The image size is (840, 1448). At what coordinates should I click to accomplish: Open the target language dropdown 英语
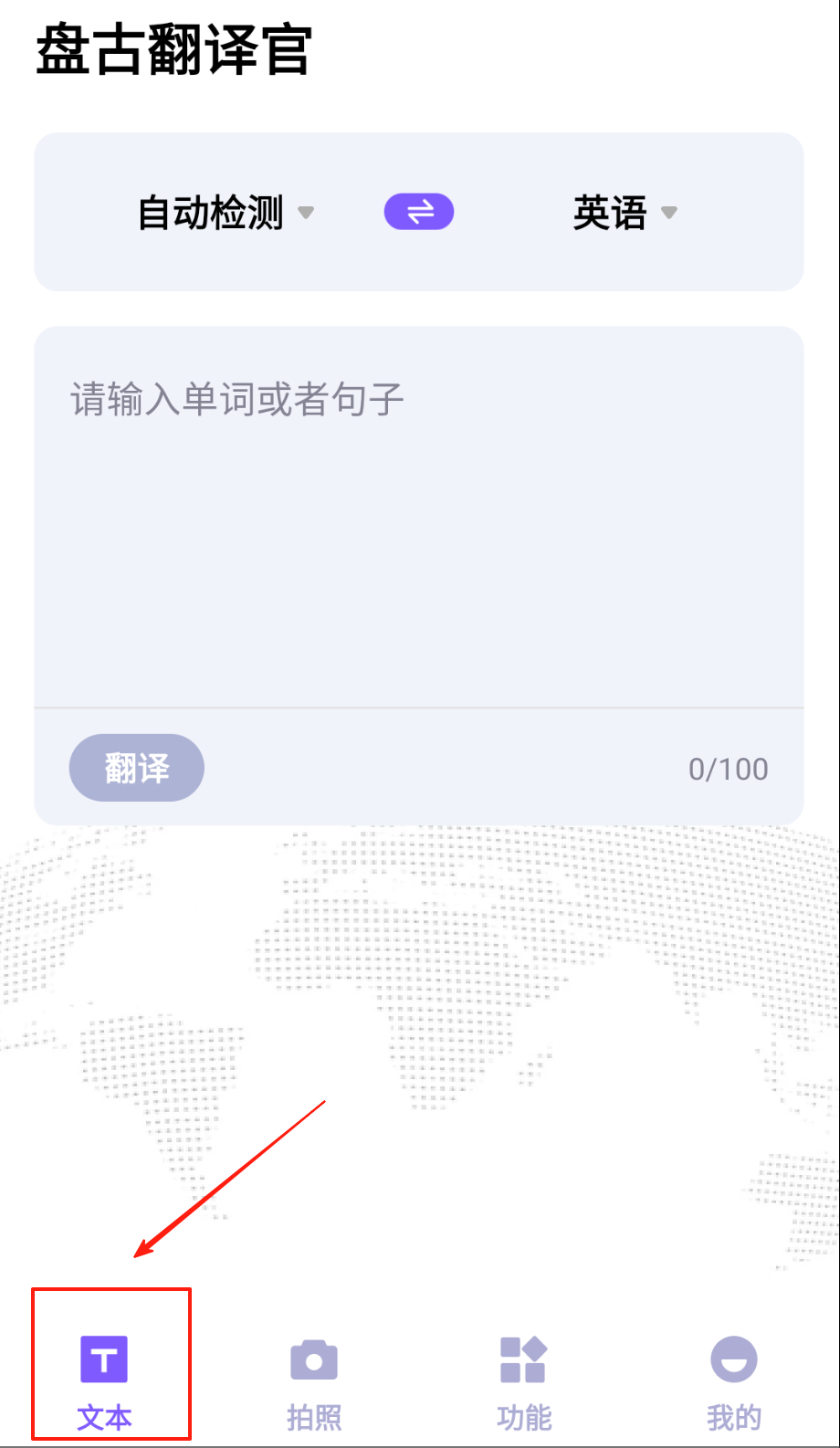[x=625, y=213]
